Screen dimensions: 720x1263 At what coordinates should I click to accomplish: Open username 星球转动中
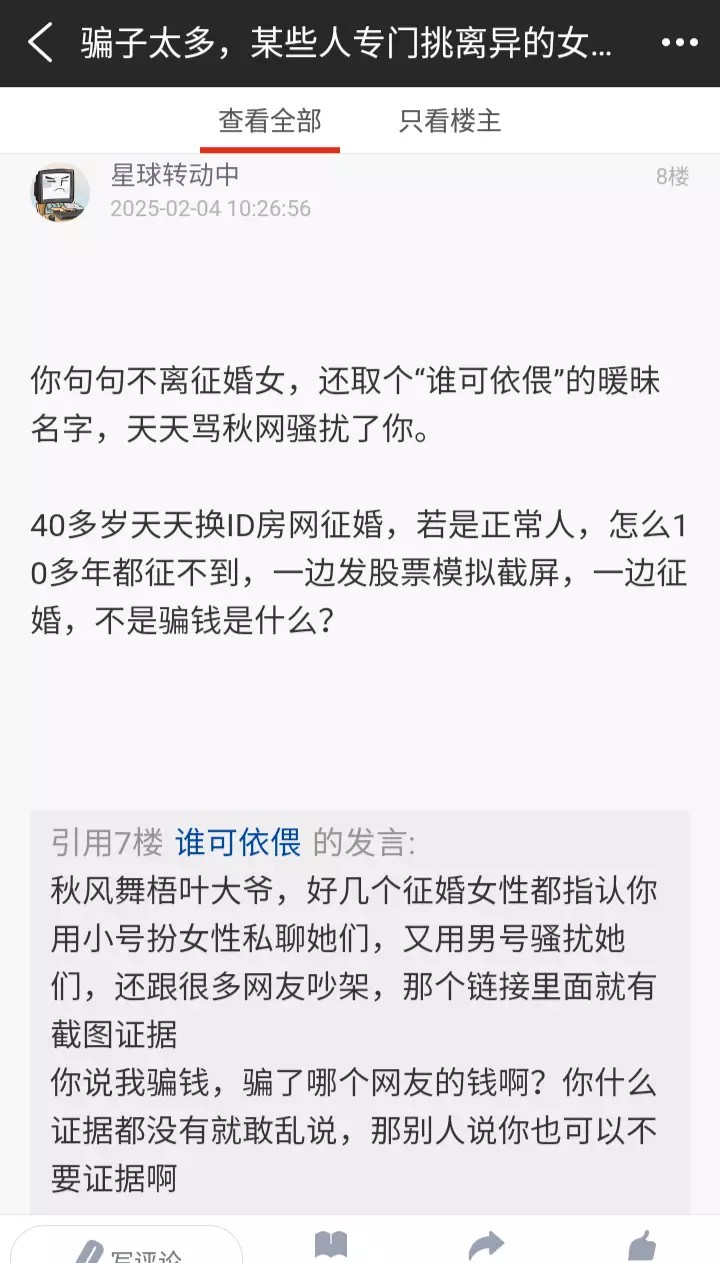(175, 175)
